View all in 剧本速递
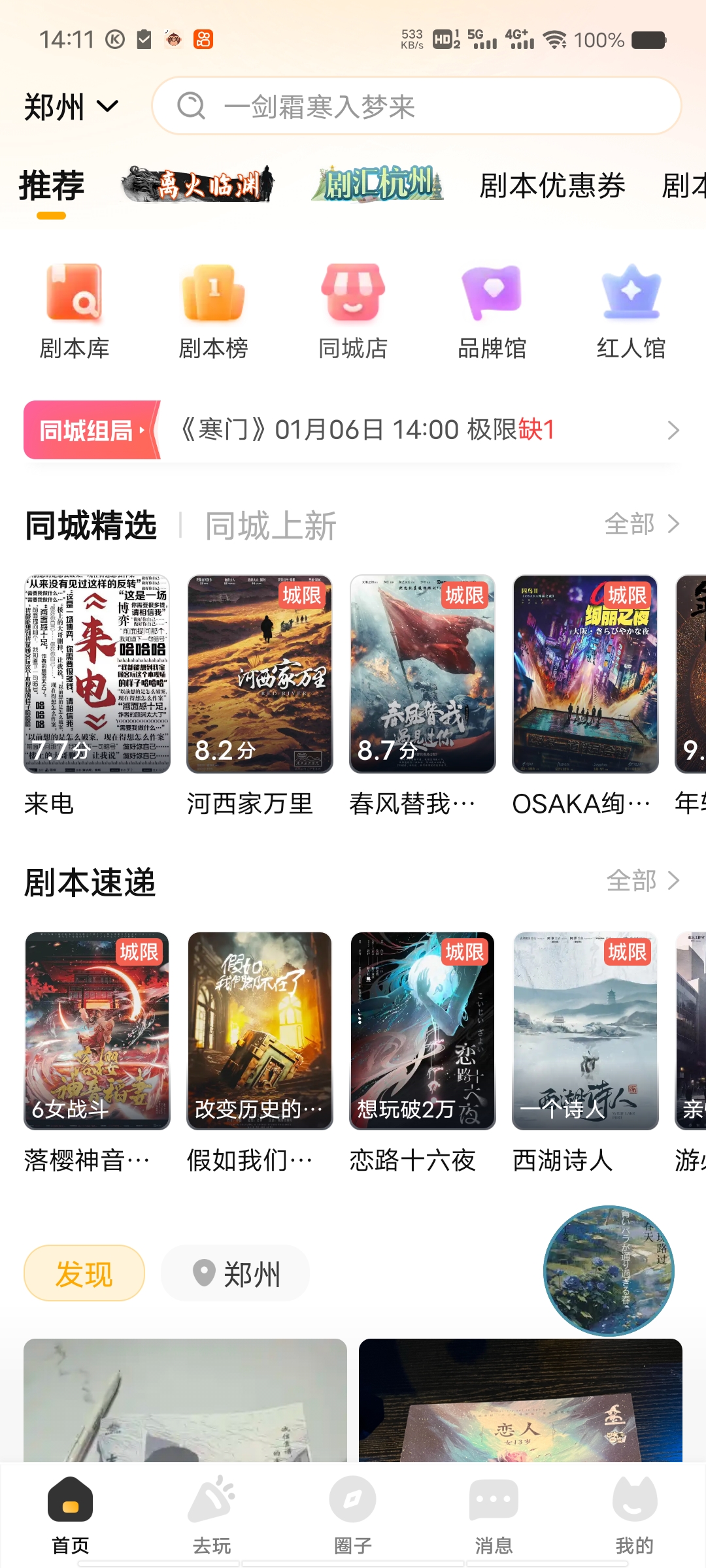The height and width of the screenshot is (1568, 706). pos(643,881)
